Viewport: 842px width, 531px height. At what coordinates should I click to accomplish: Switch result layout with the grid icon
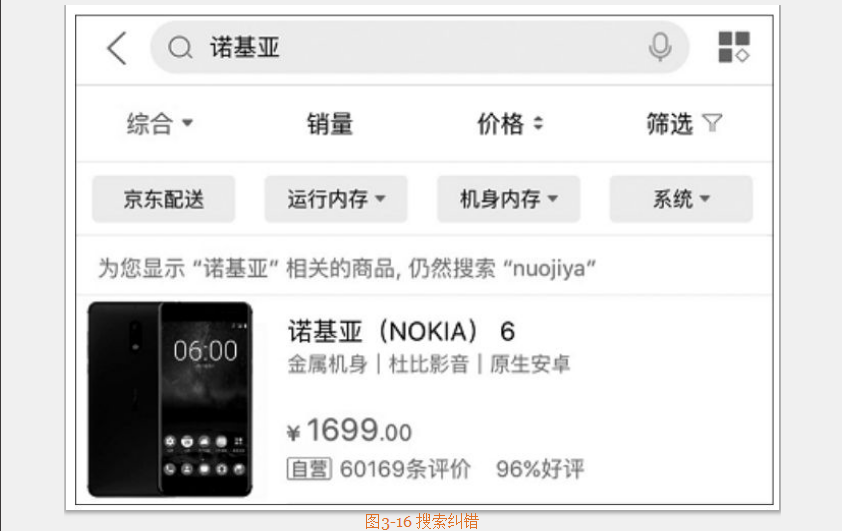point(734,47)
